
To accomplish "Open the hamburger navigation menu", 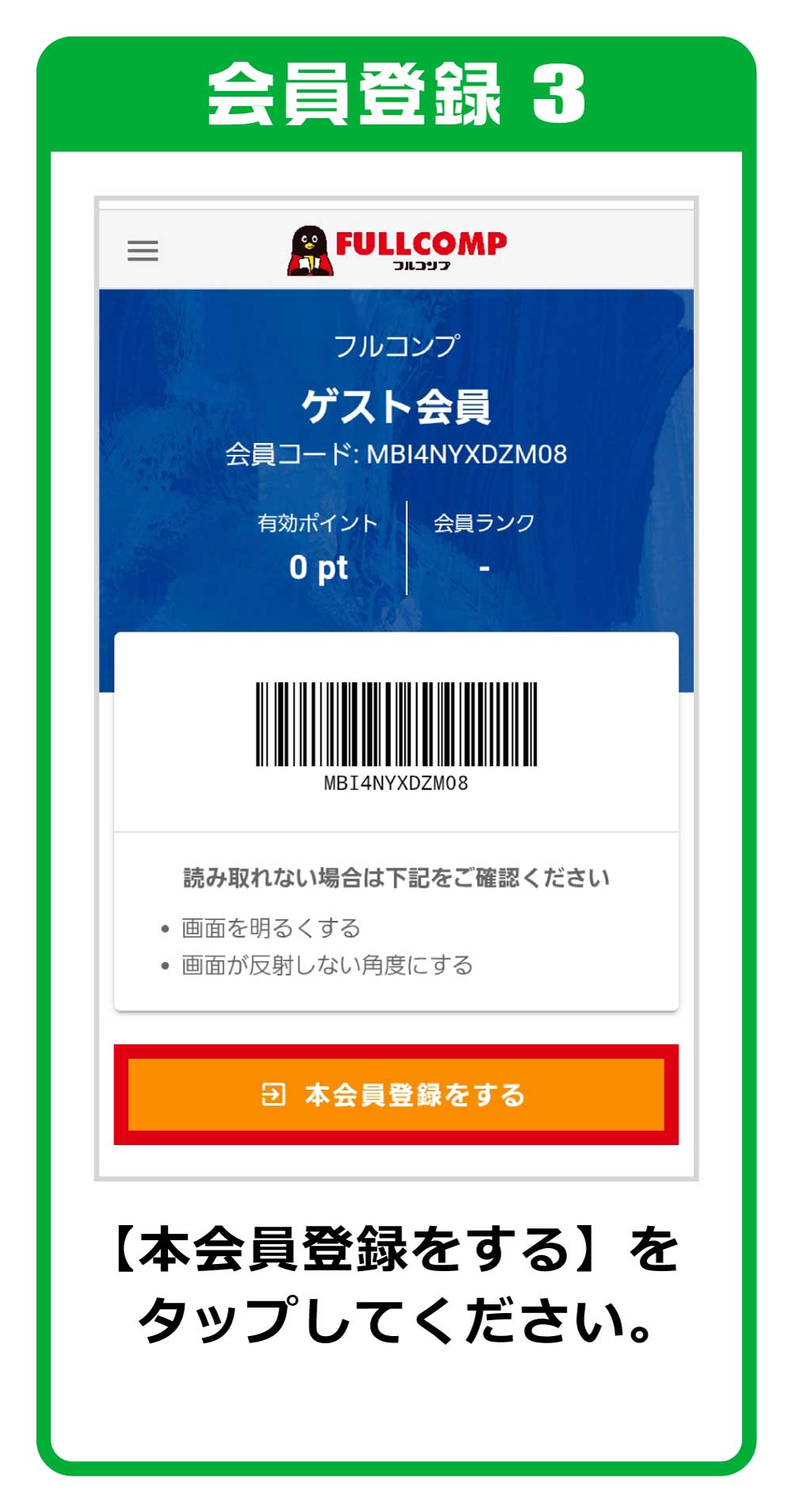I will click(x=143, y=251).
